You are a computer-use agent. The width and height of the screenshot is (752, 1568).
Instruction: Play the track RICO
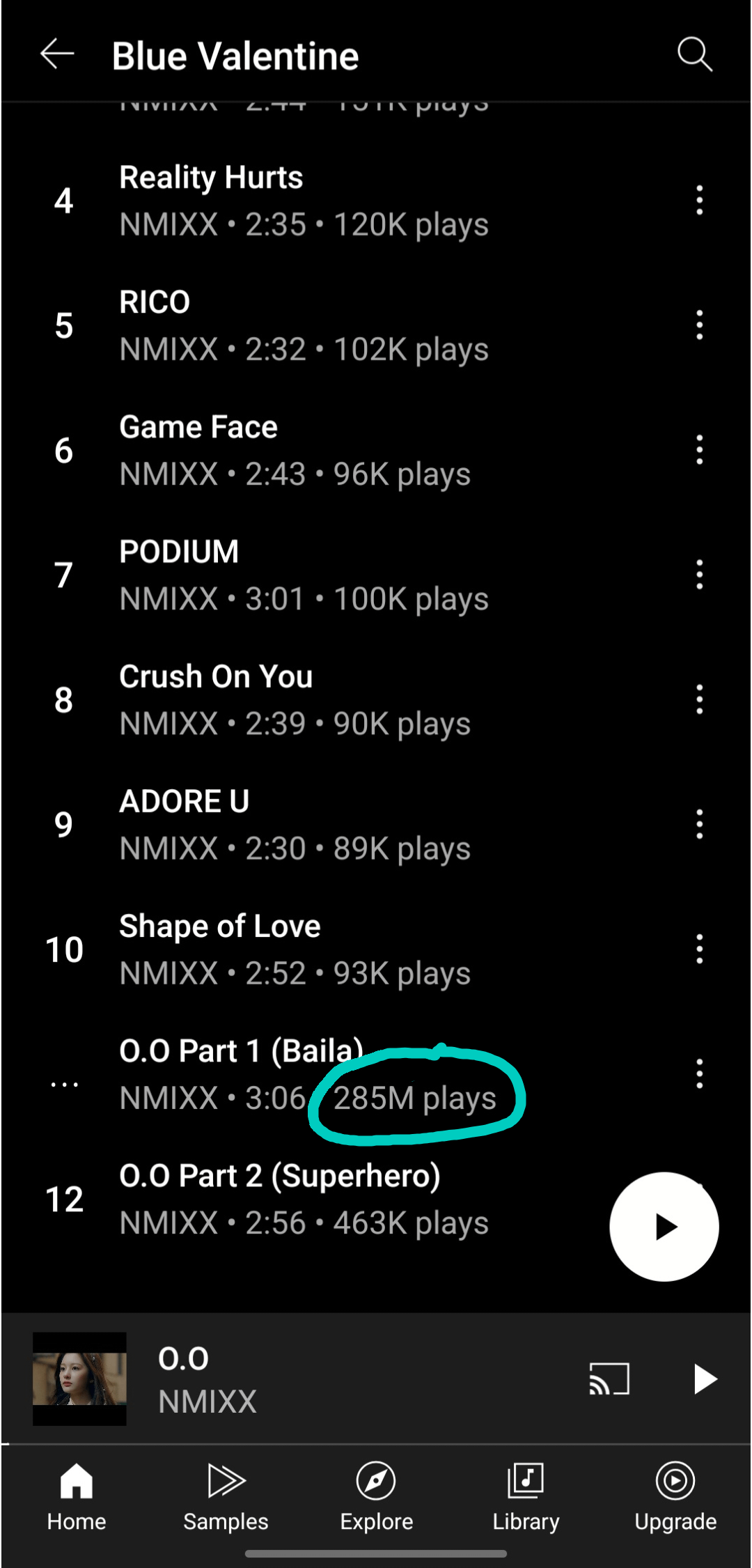point(304,325)
